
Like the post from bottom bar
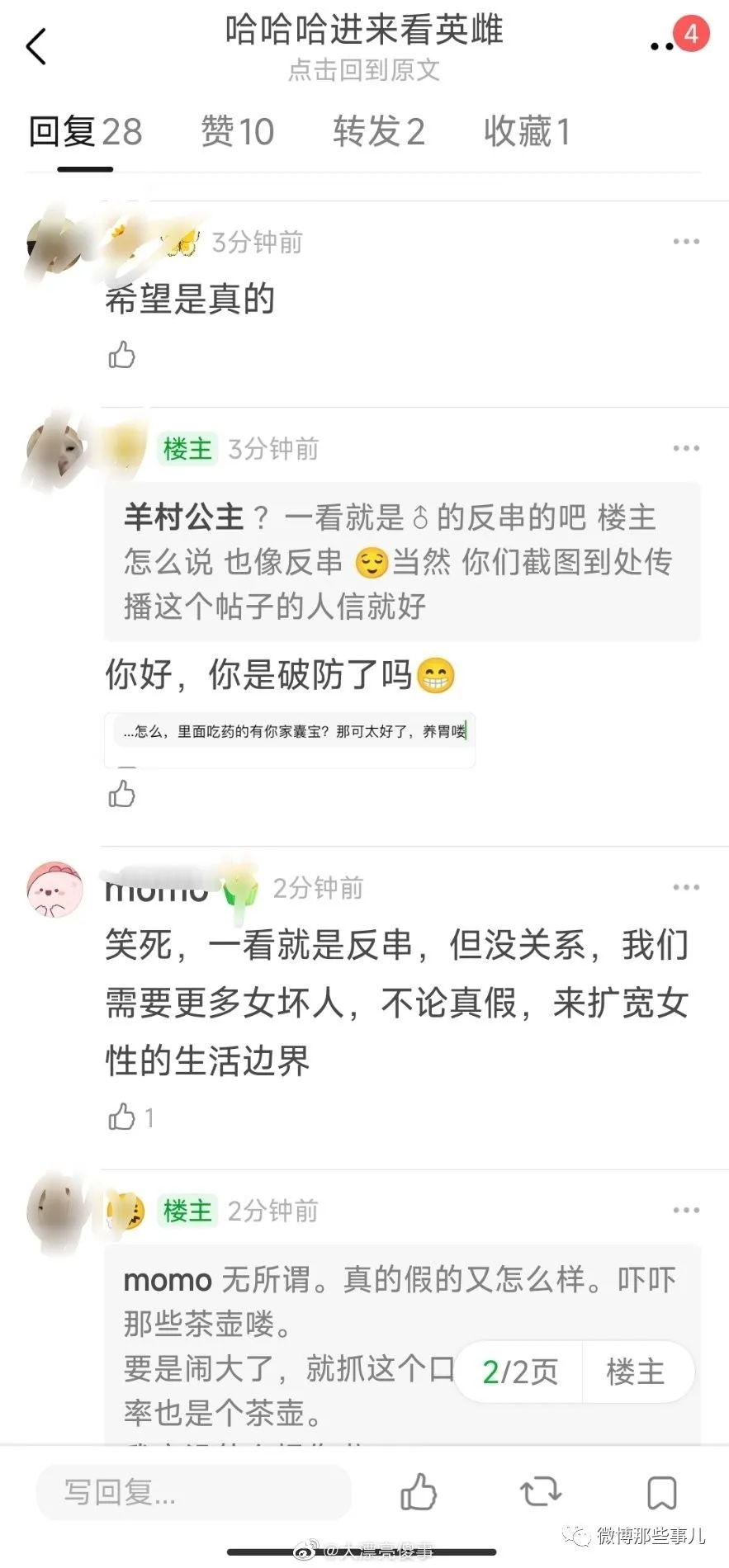click(419, 1491)
